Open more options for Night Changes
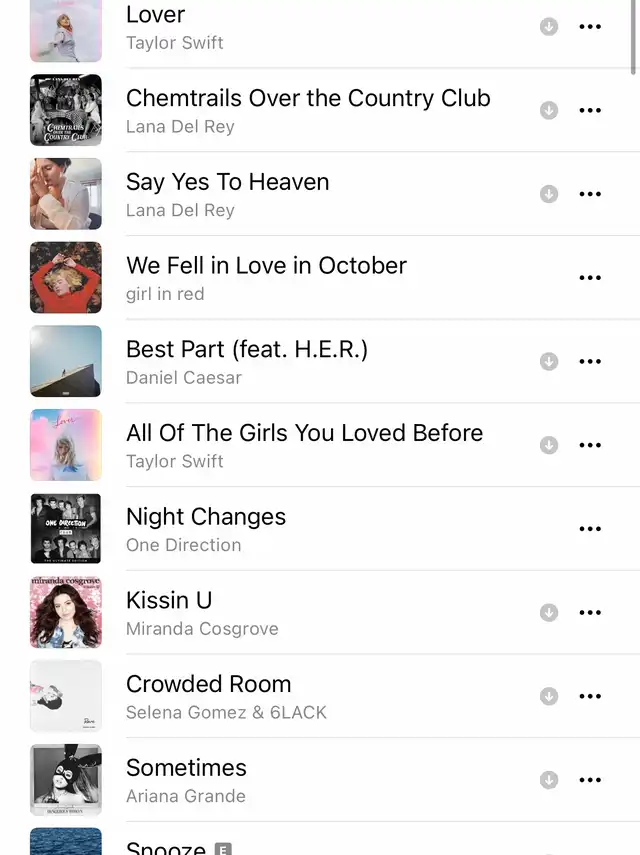The width and height of the screenshot is (640, 855). 590,529
